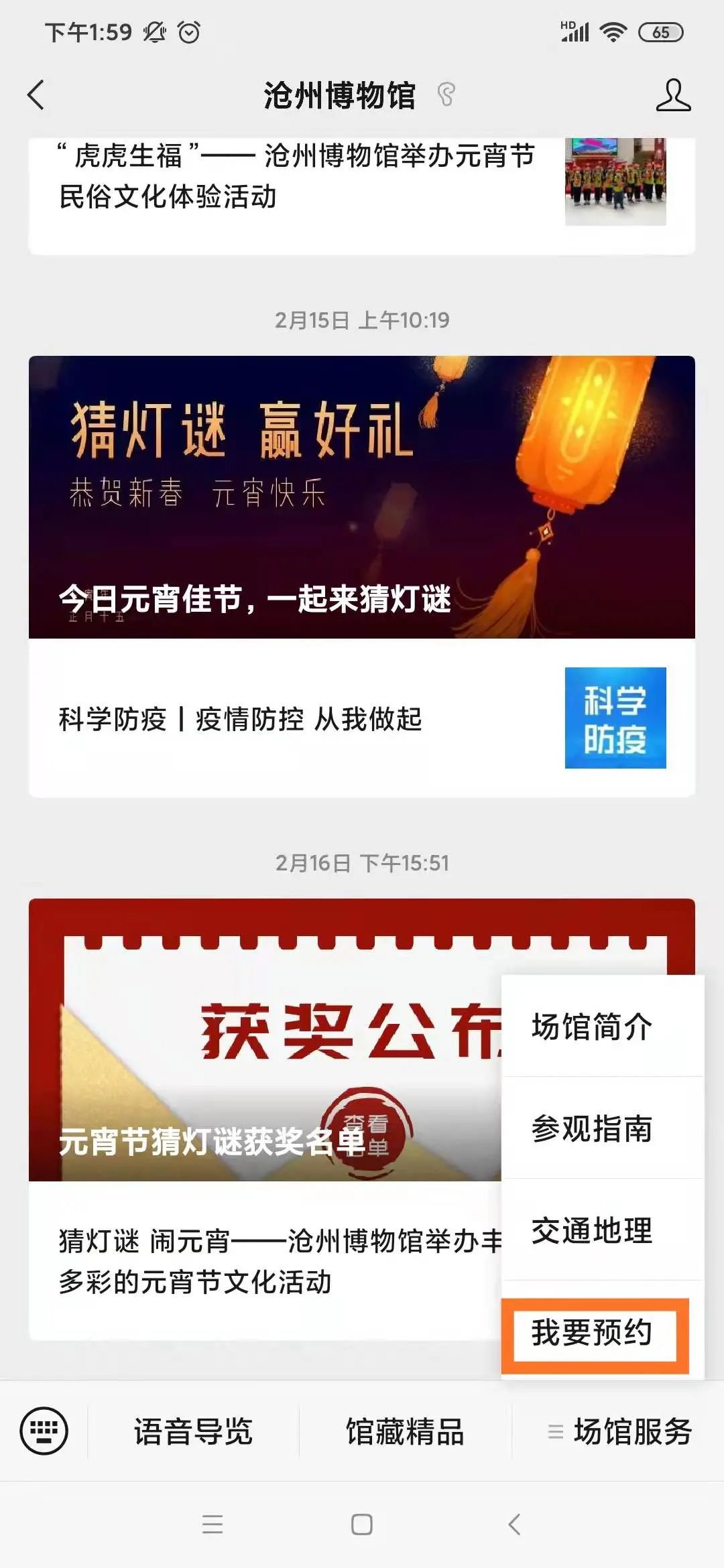The image size is (724, 1568).
Task: Collapse the 场馆服务 menu
Action: point(620,1432)
